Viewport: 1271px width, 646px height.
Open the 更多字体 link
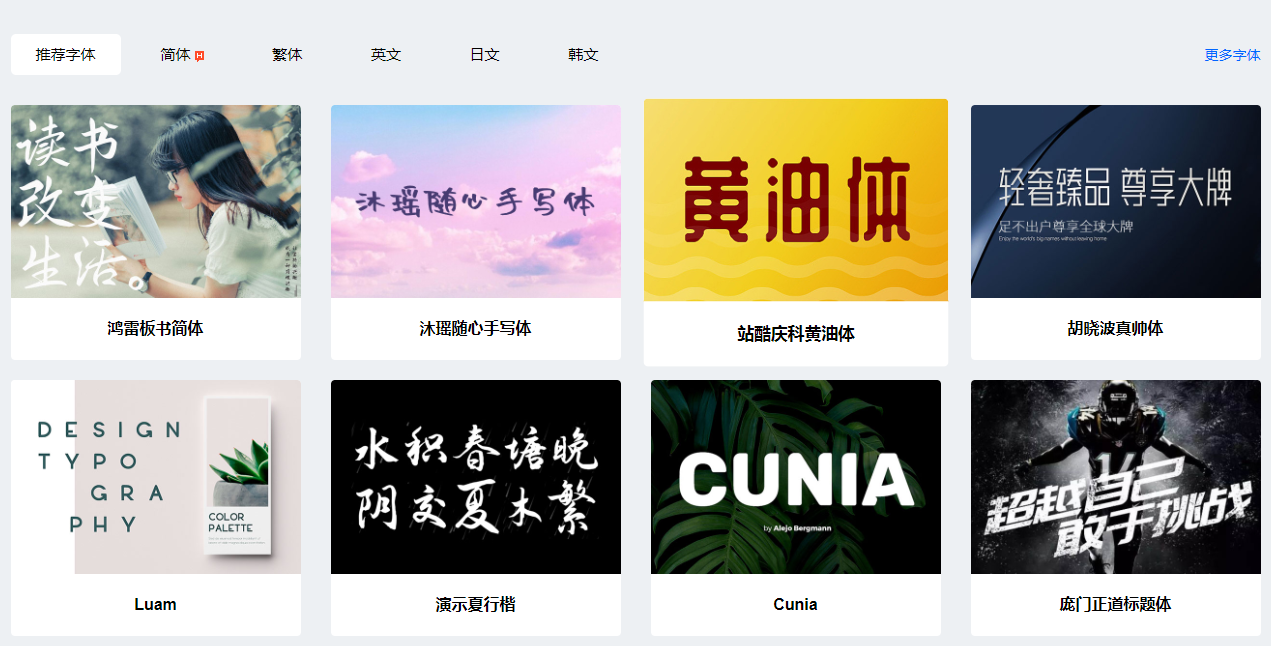coord(1232,55)
